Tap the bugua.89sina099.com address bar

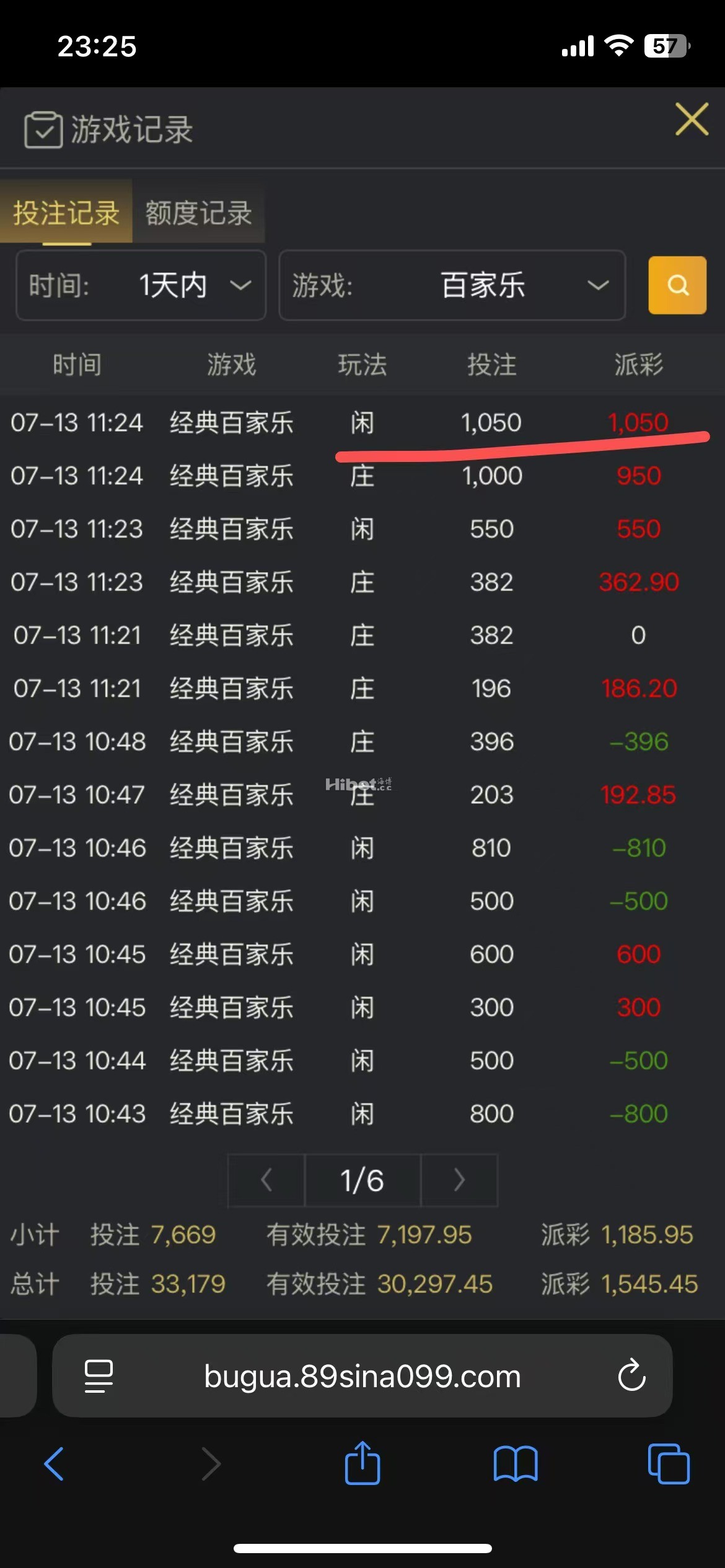coord(362,1377)
